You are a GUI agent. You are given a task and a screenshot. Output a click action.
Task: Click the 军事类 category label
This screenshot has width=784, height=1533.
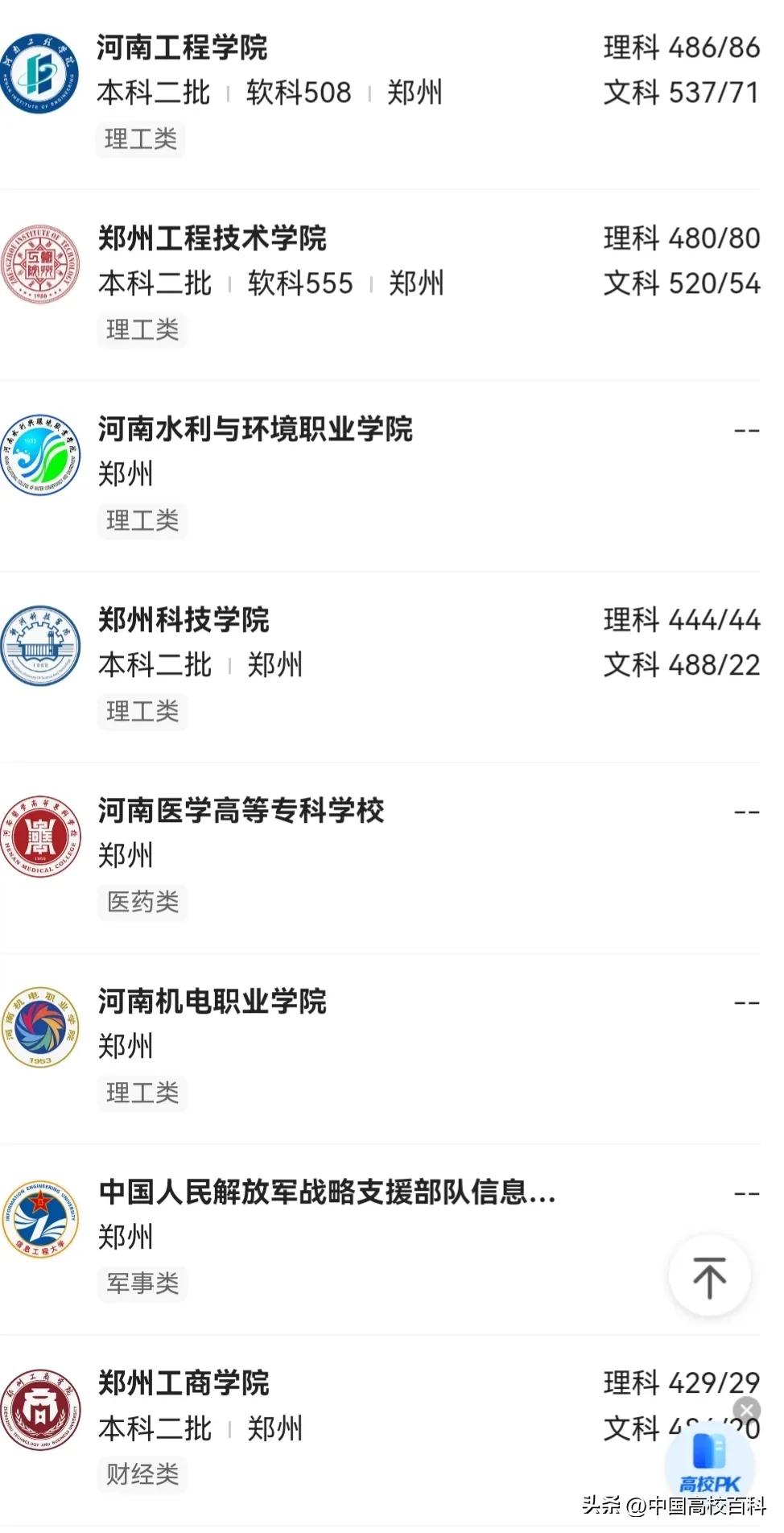[x=142, y=1284]
